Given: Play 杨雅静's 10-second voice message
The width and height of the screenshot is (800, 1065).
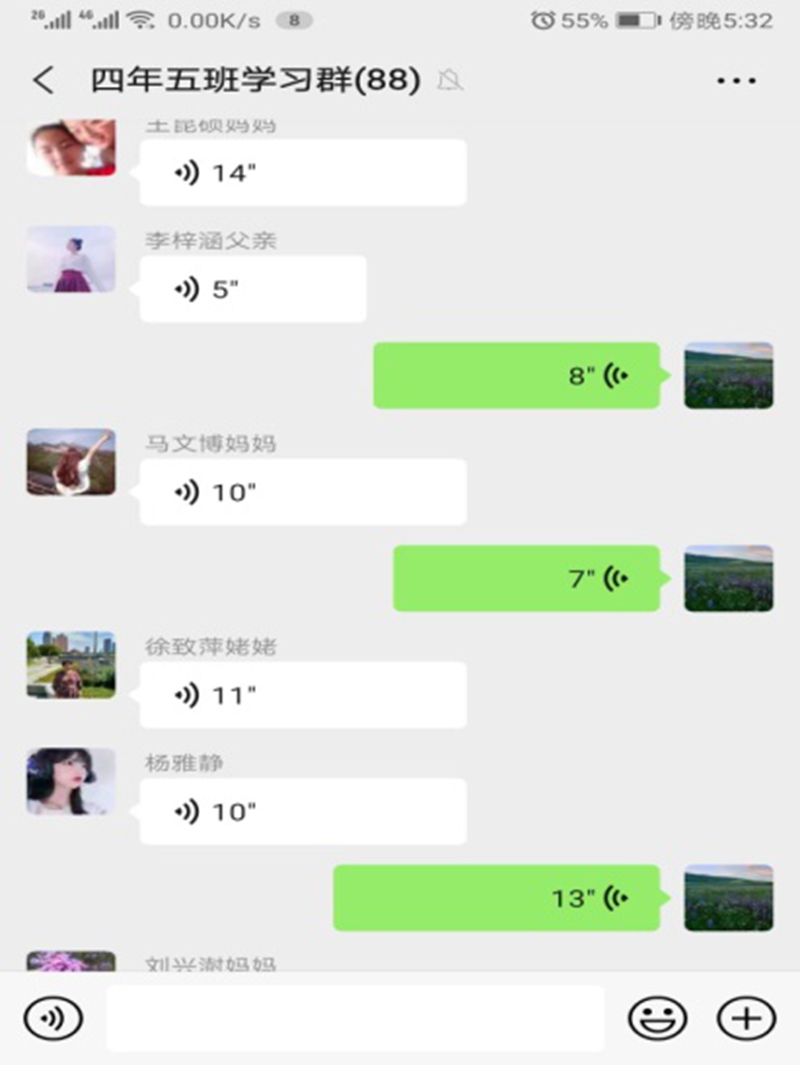Looking at the screenshot, I should click(302, 811).
